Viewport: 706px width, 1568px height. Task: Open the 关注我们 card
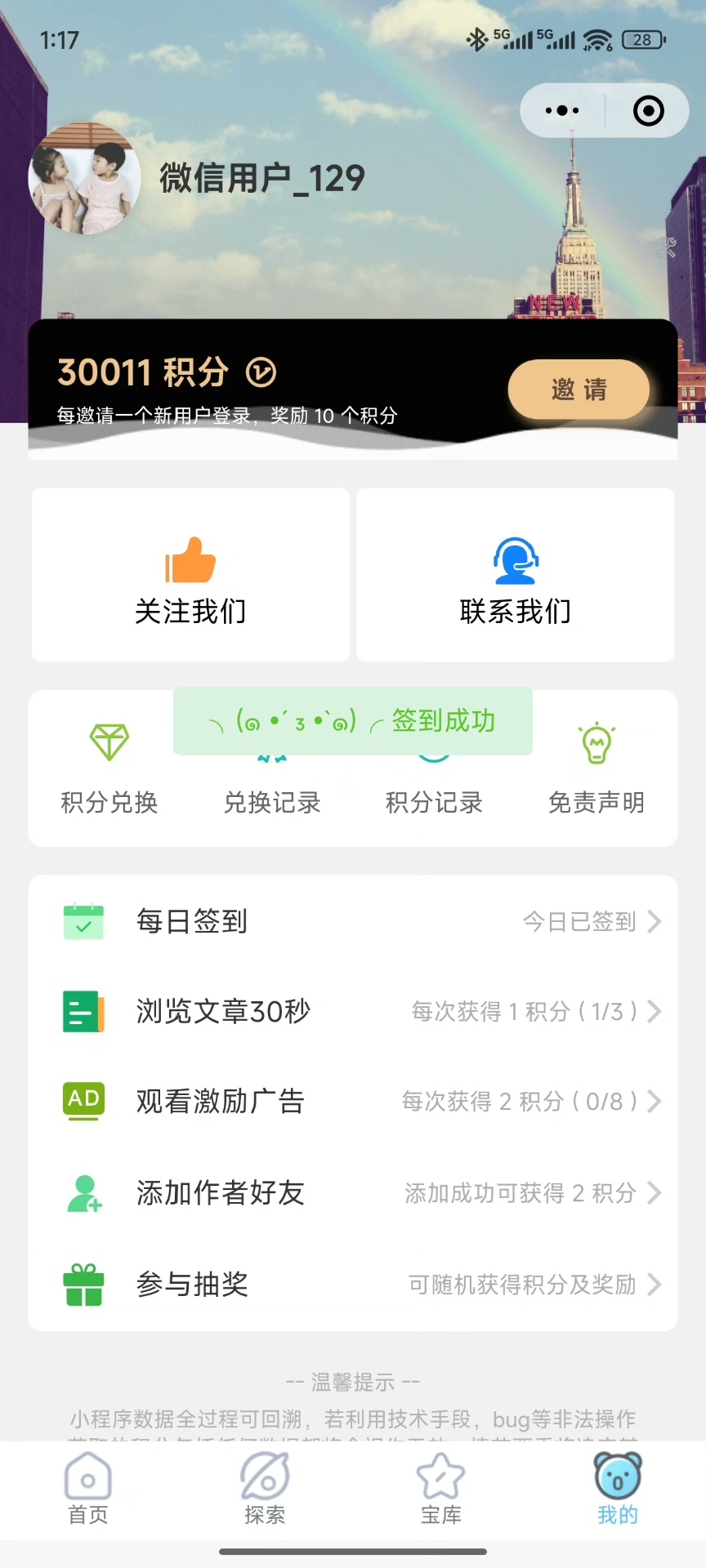tap(190, 575)
